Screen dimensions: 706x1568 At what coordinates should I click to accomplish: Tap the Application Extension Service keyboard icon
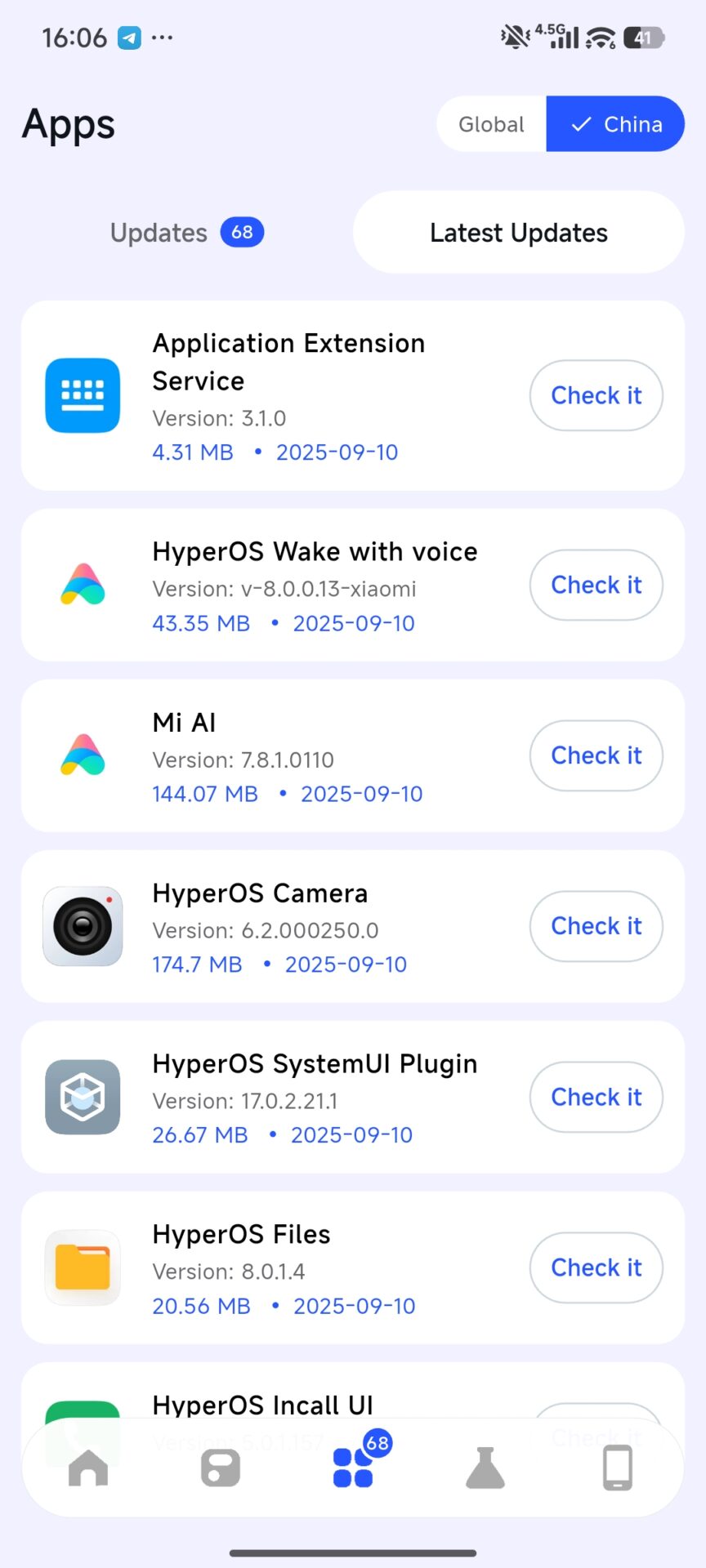pyautogui.click(x=83, y=395)
